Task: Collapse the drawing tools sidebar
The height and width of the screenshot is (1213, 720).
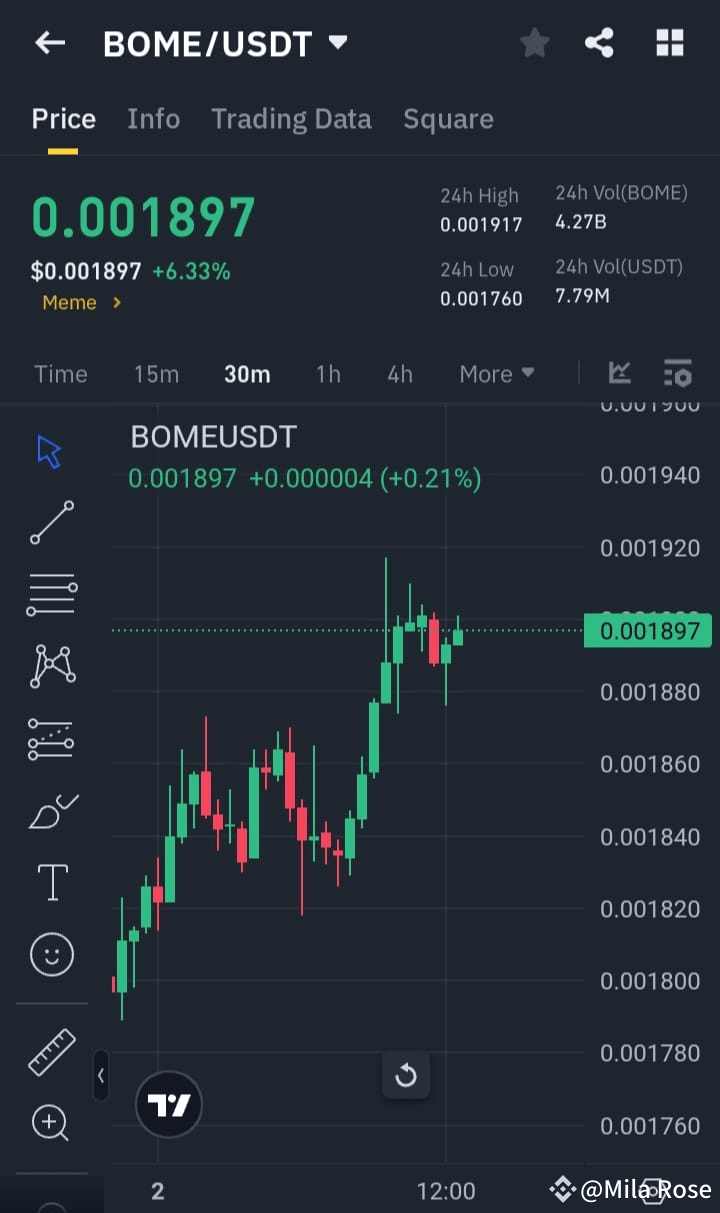Action: pyautogui.click(x=101, y=1076)
